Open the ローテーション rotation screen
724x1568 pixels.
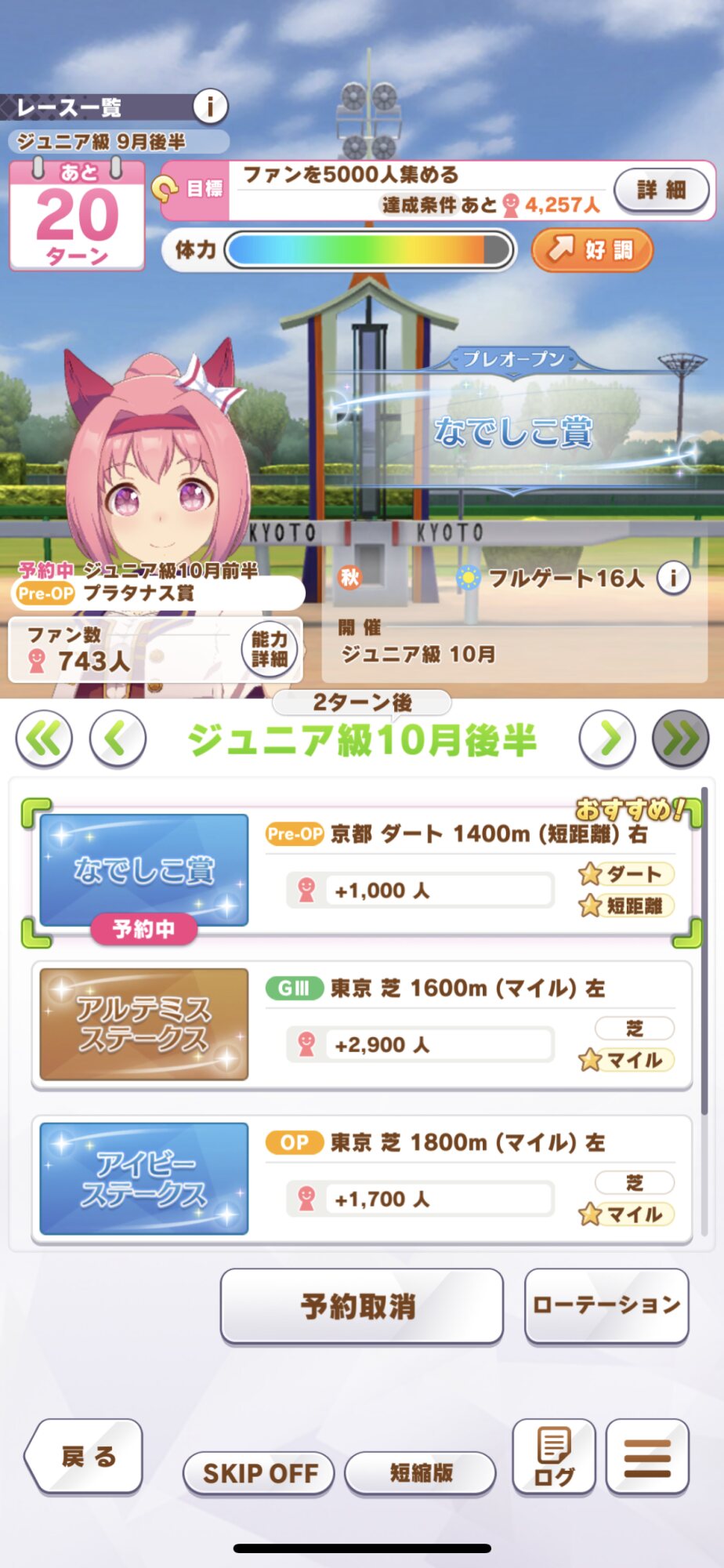click(606, 1306)
